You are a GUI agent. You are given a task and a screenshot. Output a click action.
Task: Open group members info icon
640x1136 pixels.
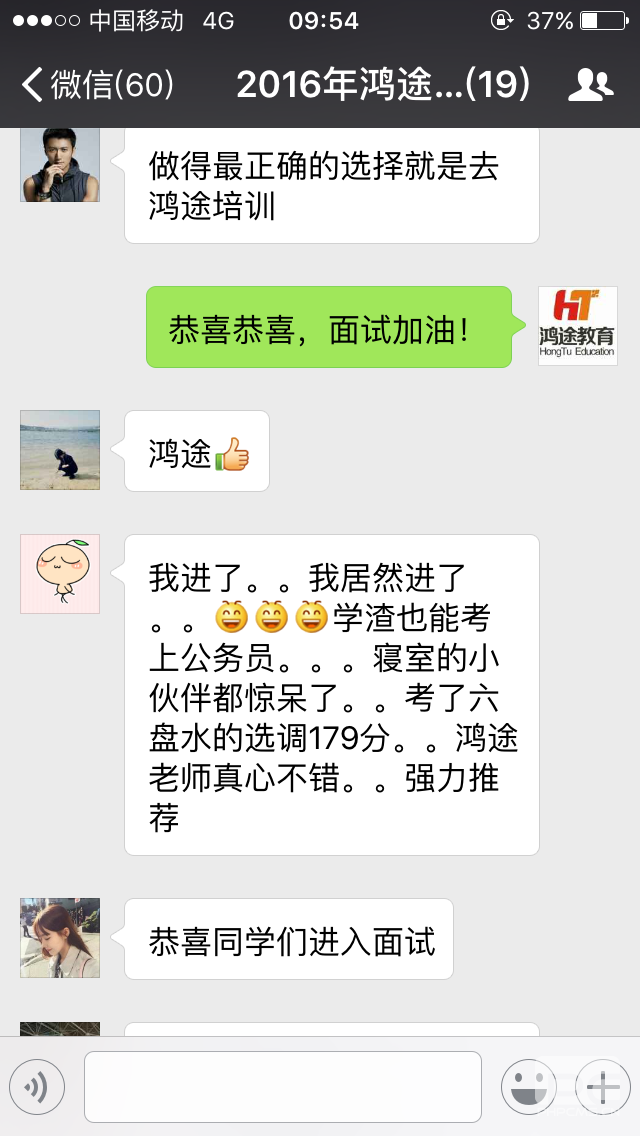pyautogui.click(x=590, y=86)
